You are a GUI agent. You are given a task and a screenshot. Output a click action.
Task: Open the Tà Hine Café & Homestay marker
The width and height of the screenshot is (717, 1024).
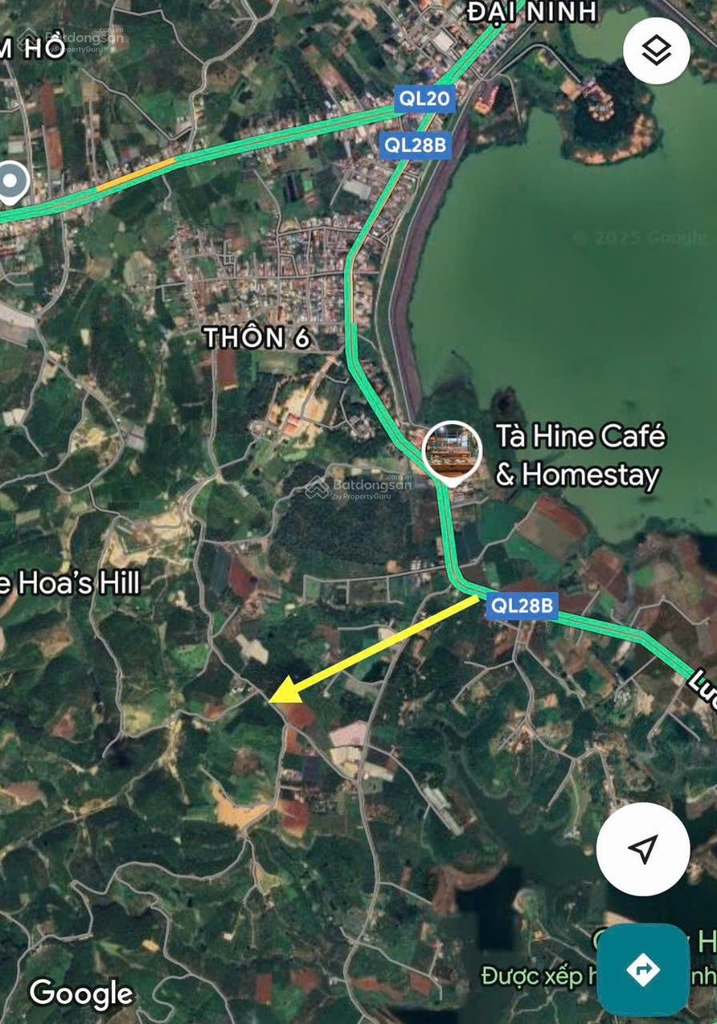tap(453, 453)
